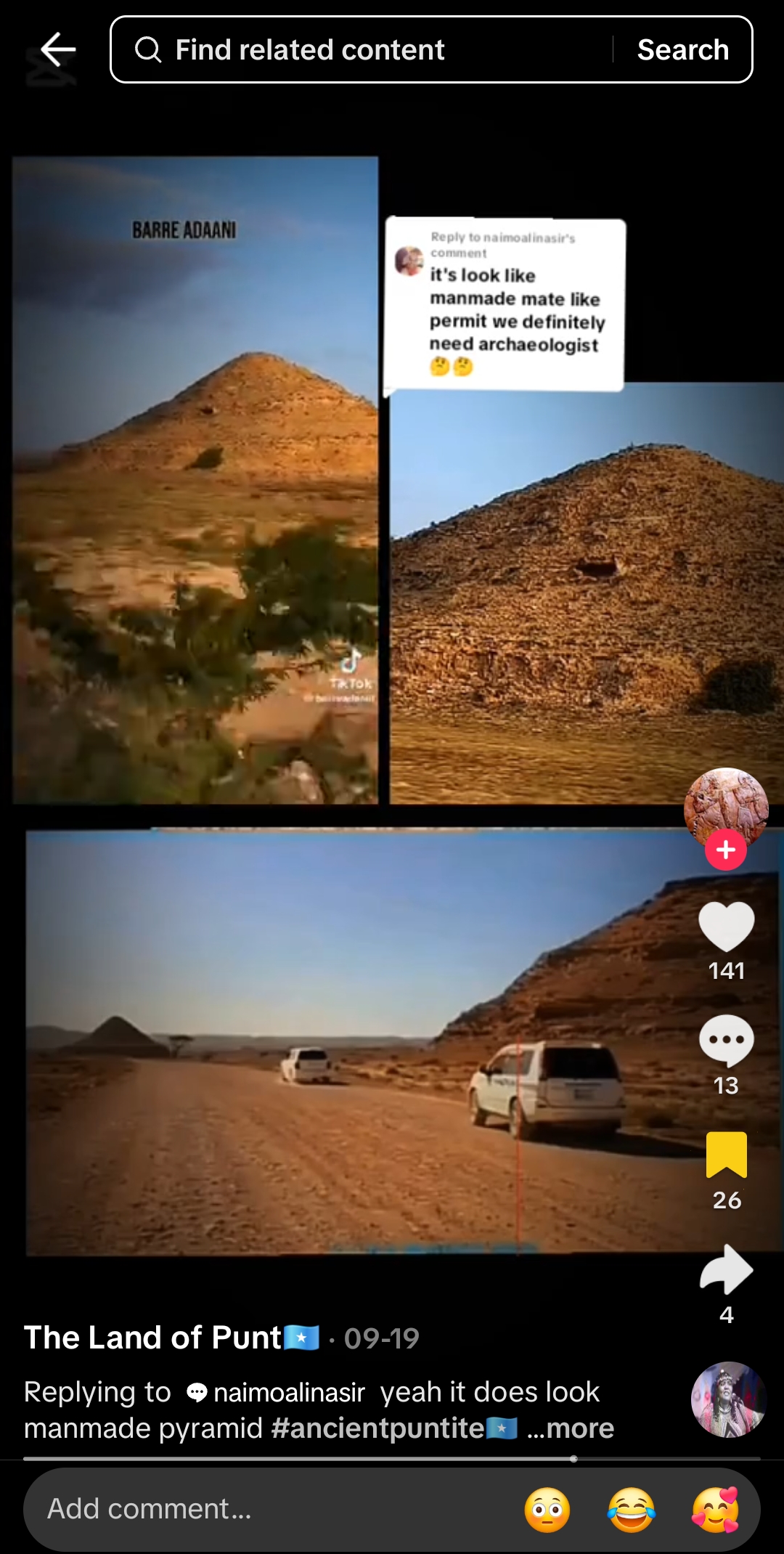Share this video via the arrow icon

tap(726, 1269)
